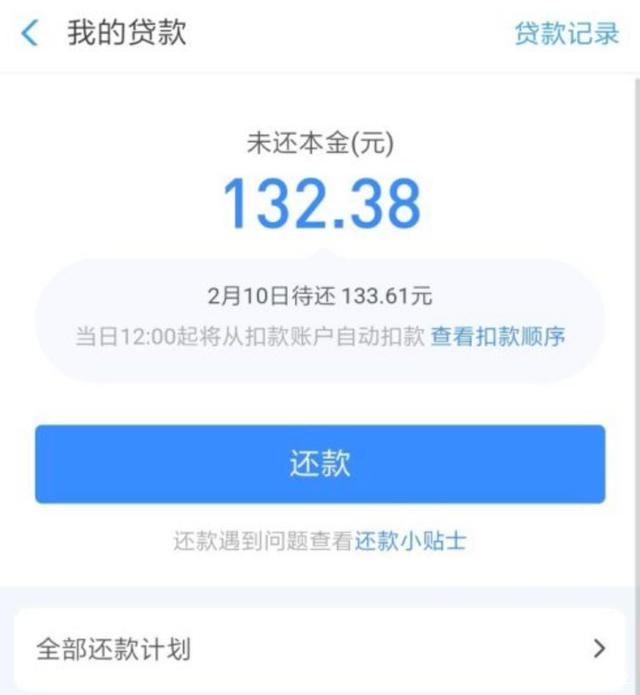This screenshot has width=640, height=695.
Task: Open the 还款小贴士 link
Action: [411, 542]
